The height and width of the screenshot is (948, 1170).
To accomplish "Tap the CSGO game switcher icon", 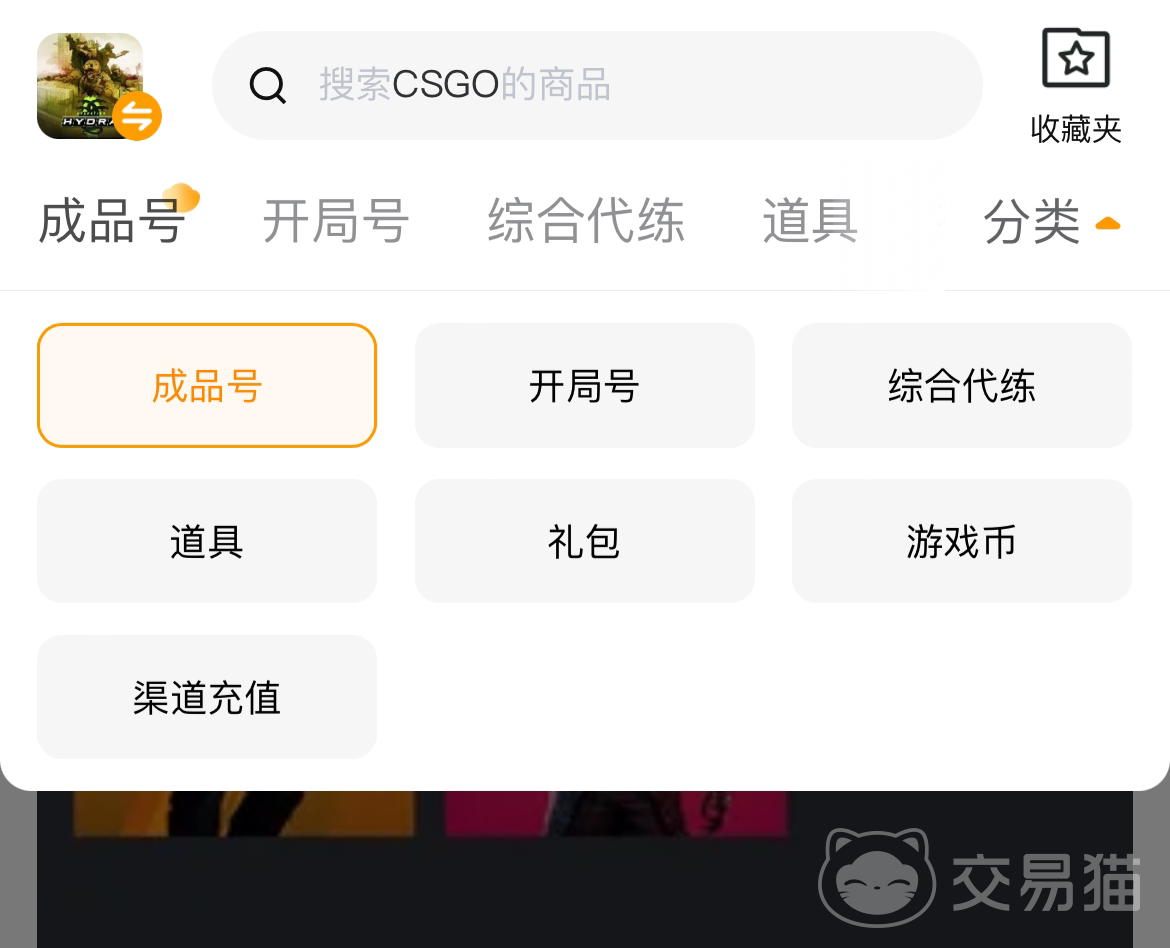I will pos(97,87).
